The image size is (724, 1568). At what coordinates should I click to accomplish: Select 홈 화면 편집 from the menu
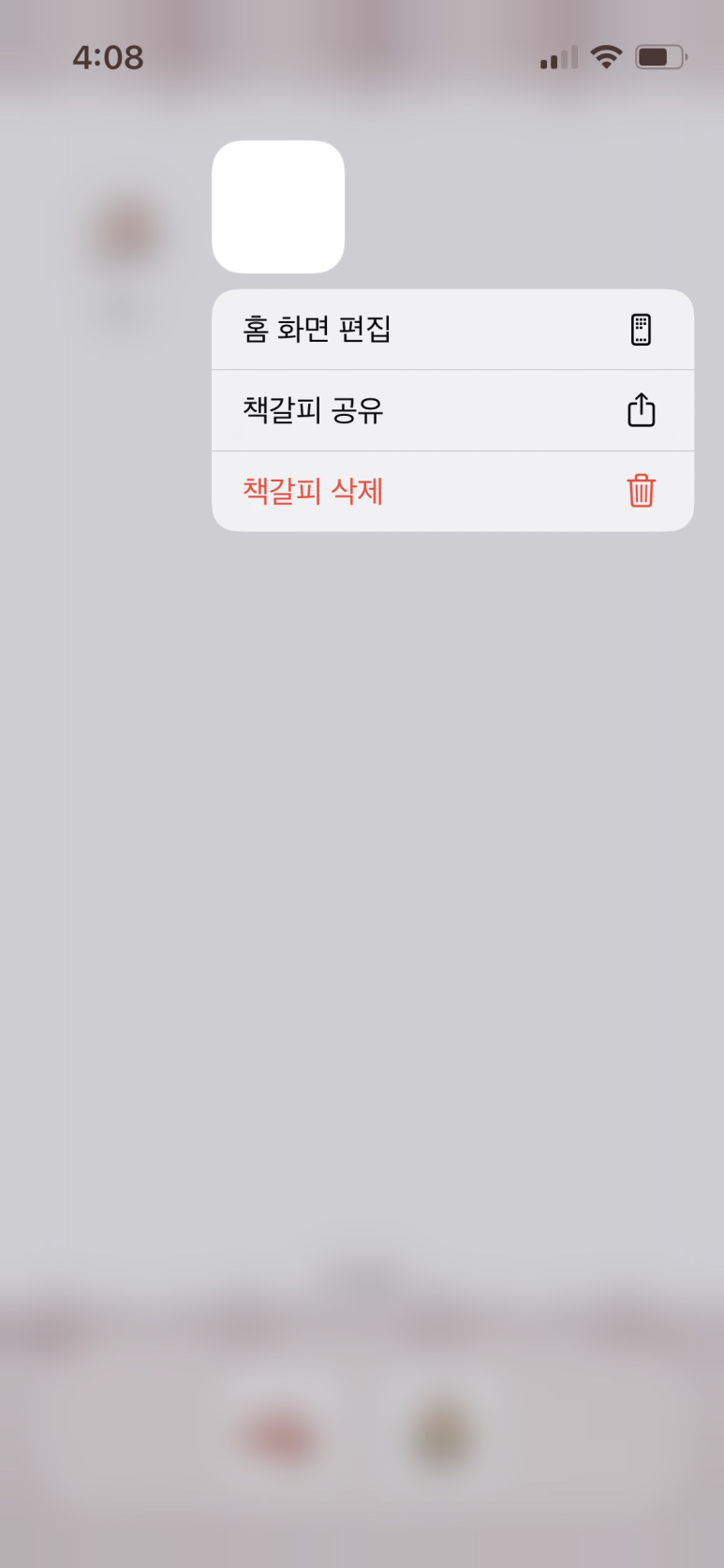pyautogui.click(x=452, y=330)
